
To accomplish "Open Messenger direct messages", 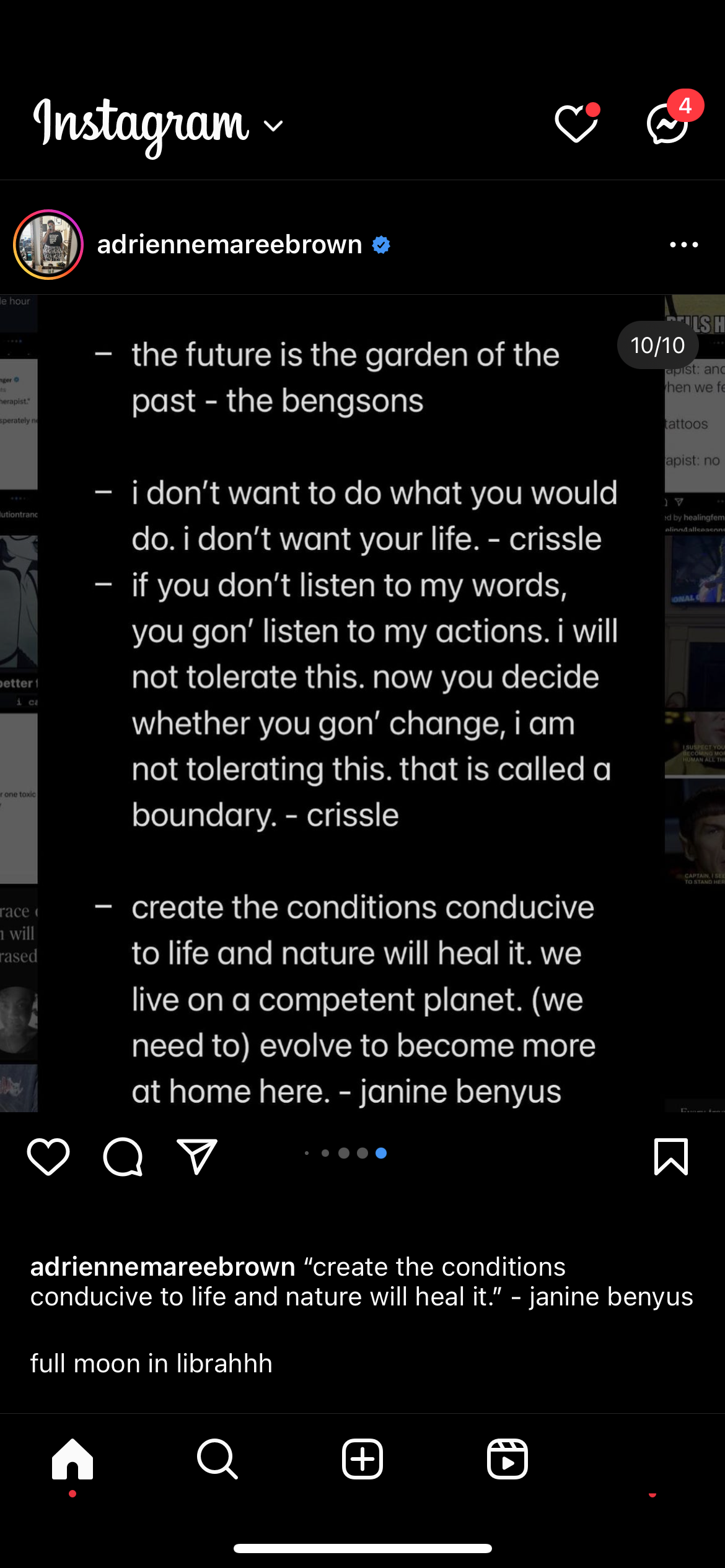I will (668, 123).
